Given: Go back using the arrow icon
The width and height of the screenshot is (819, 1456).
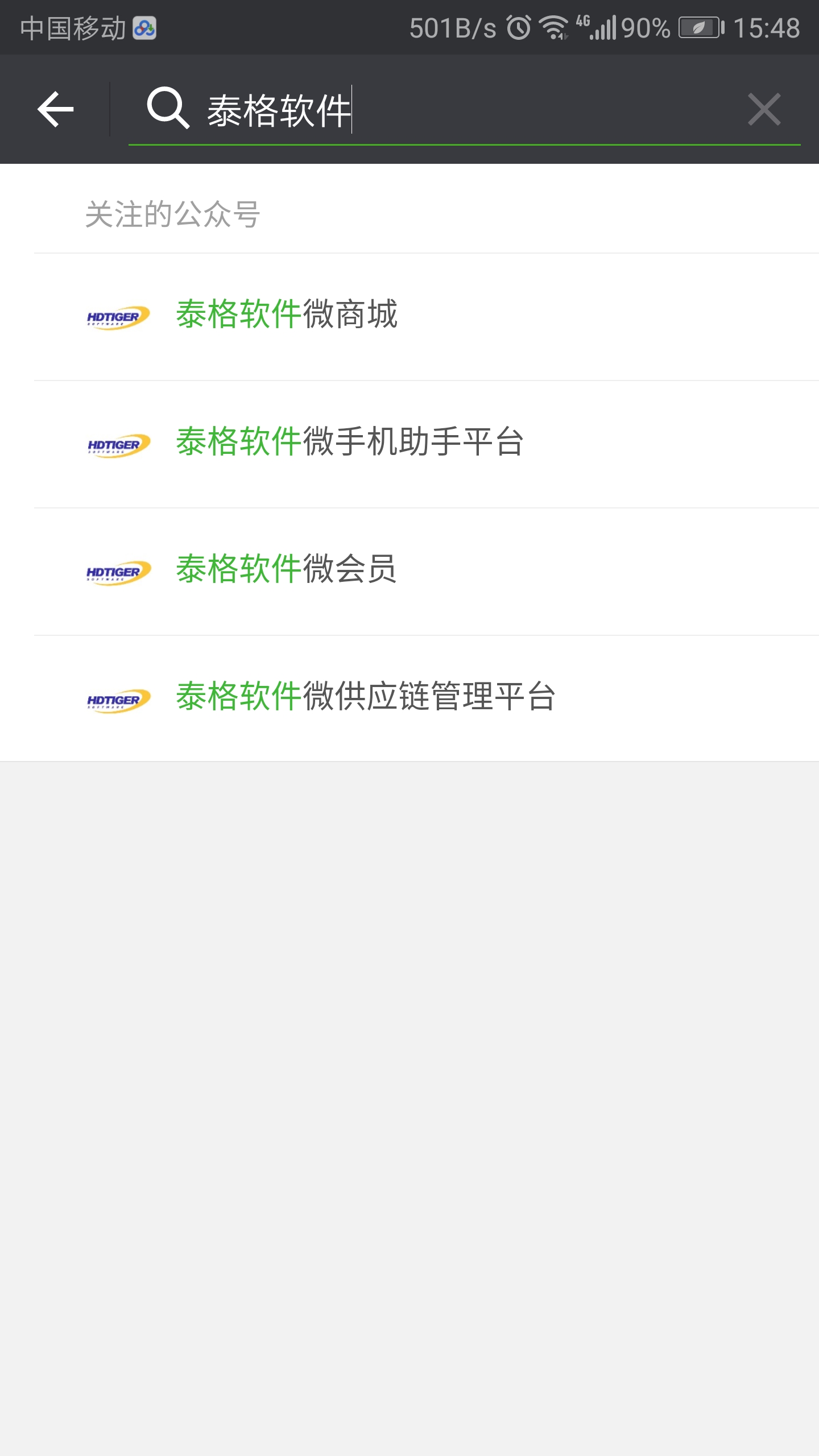Looking at the screenshot, I should (x=55, y=109).
